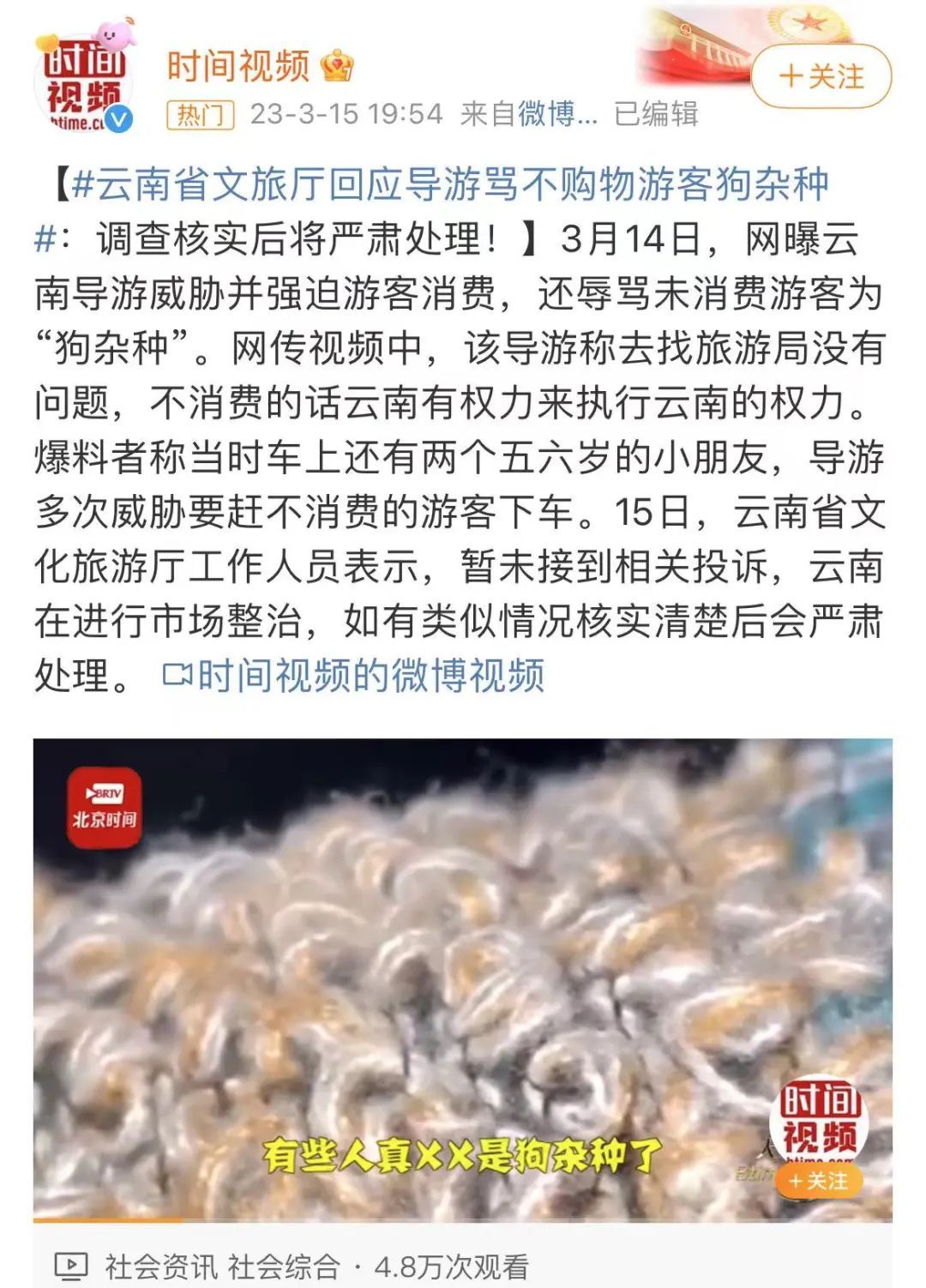Follow 时间视频 with the top 关注 button
The width and height of the screenshot is (926, 1288).
click(x=821, y=76)
